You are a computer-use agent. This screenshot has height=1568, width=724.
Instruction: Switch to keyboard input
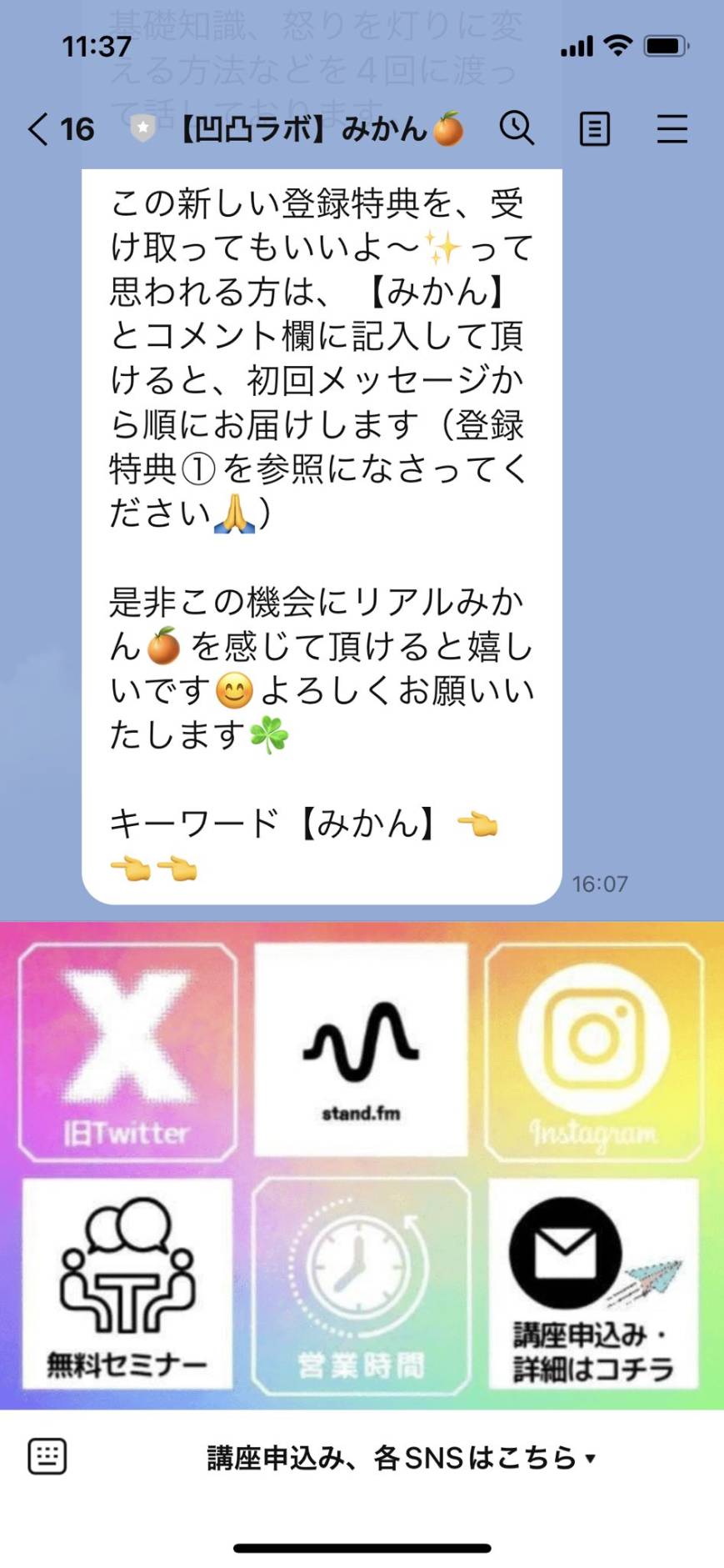pyautogui.click(x=47, y=1456)
